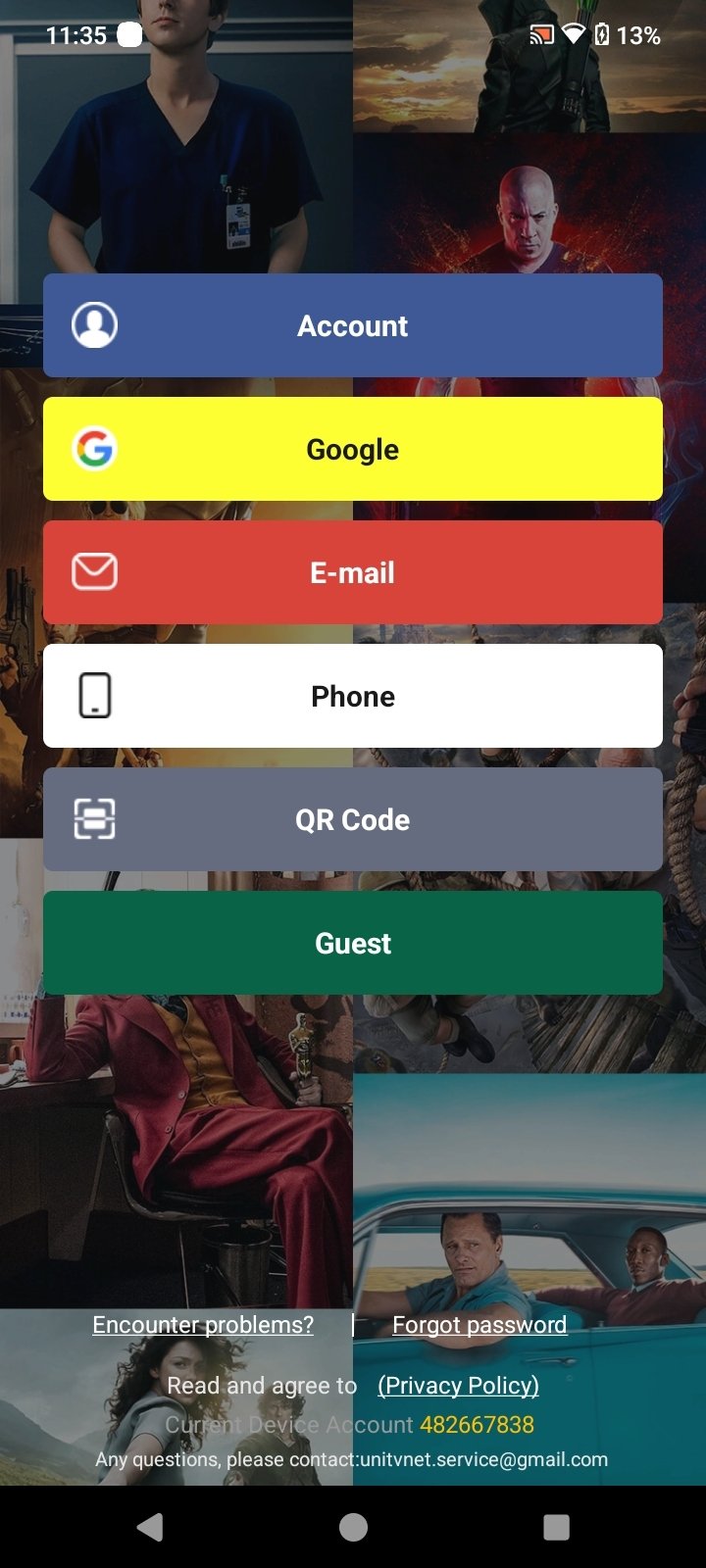
Task: Log in using Phone
Action: click(353, 696)
